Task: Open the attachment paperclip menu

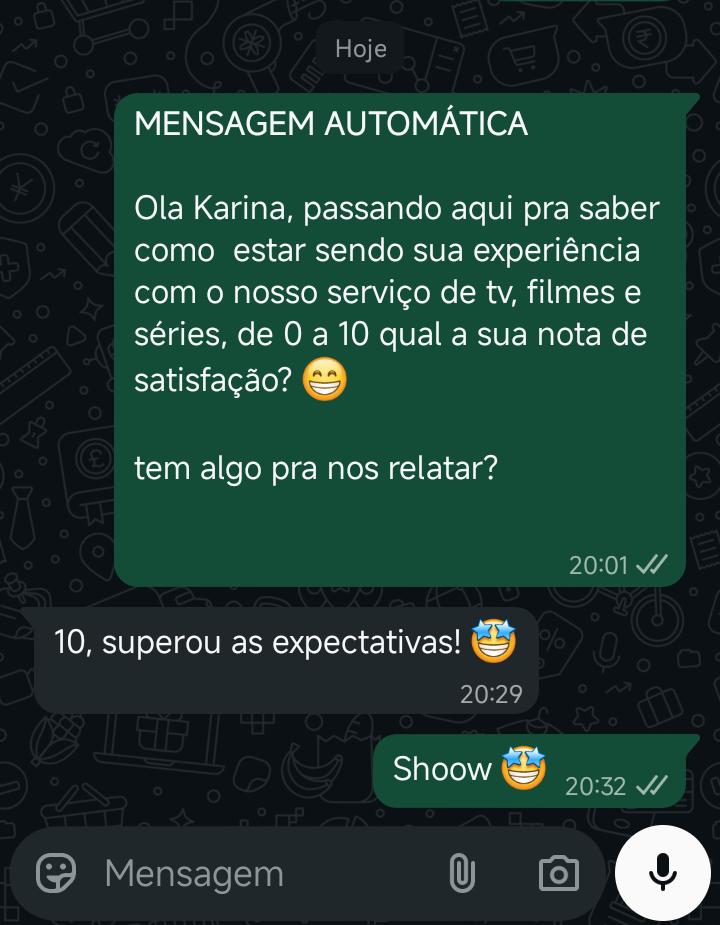Action: [x=461, y=873]
